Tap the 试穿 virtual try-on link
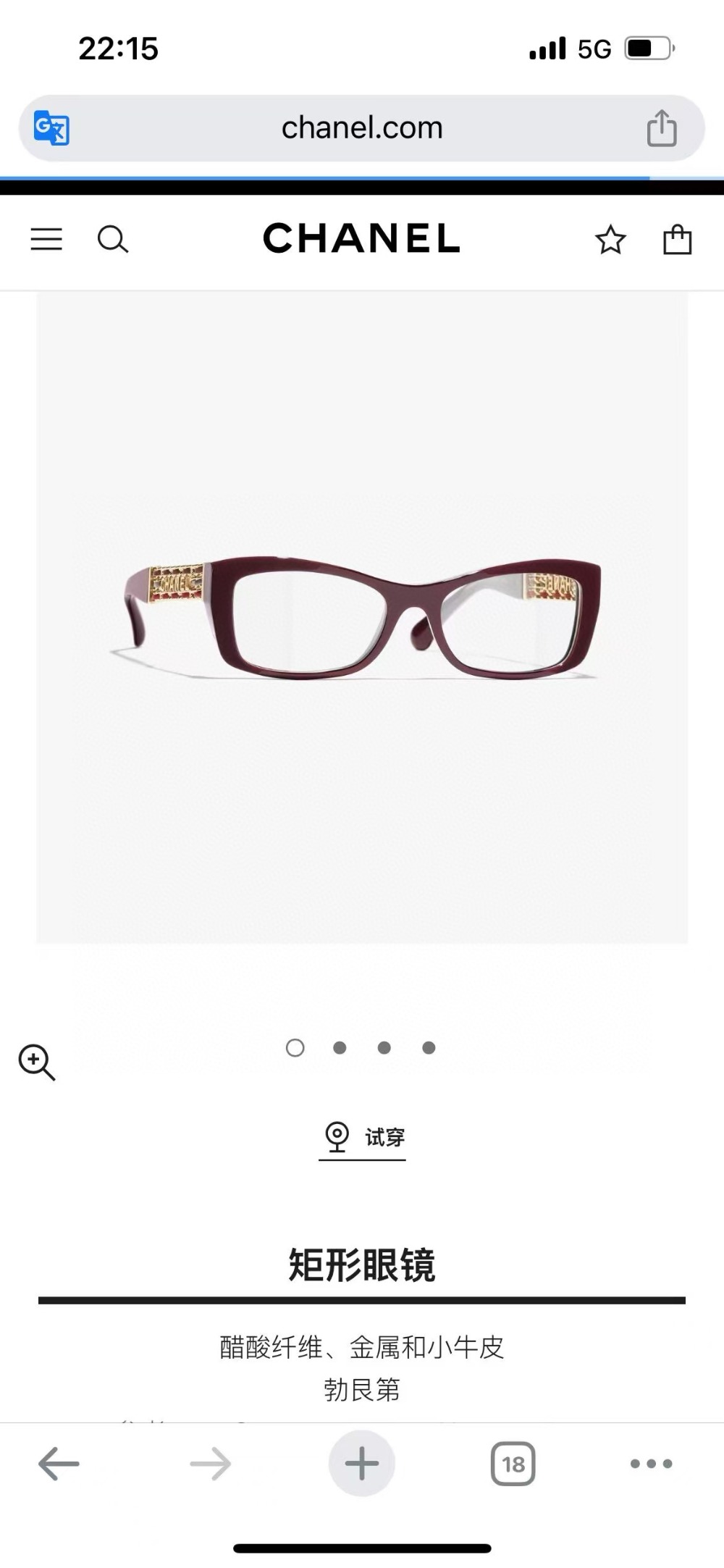Screen dimensions: 724x1568 pos(363,1137)
